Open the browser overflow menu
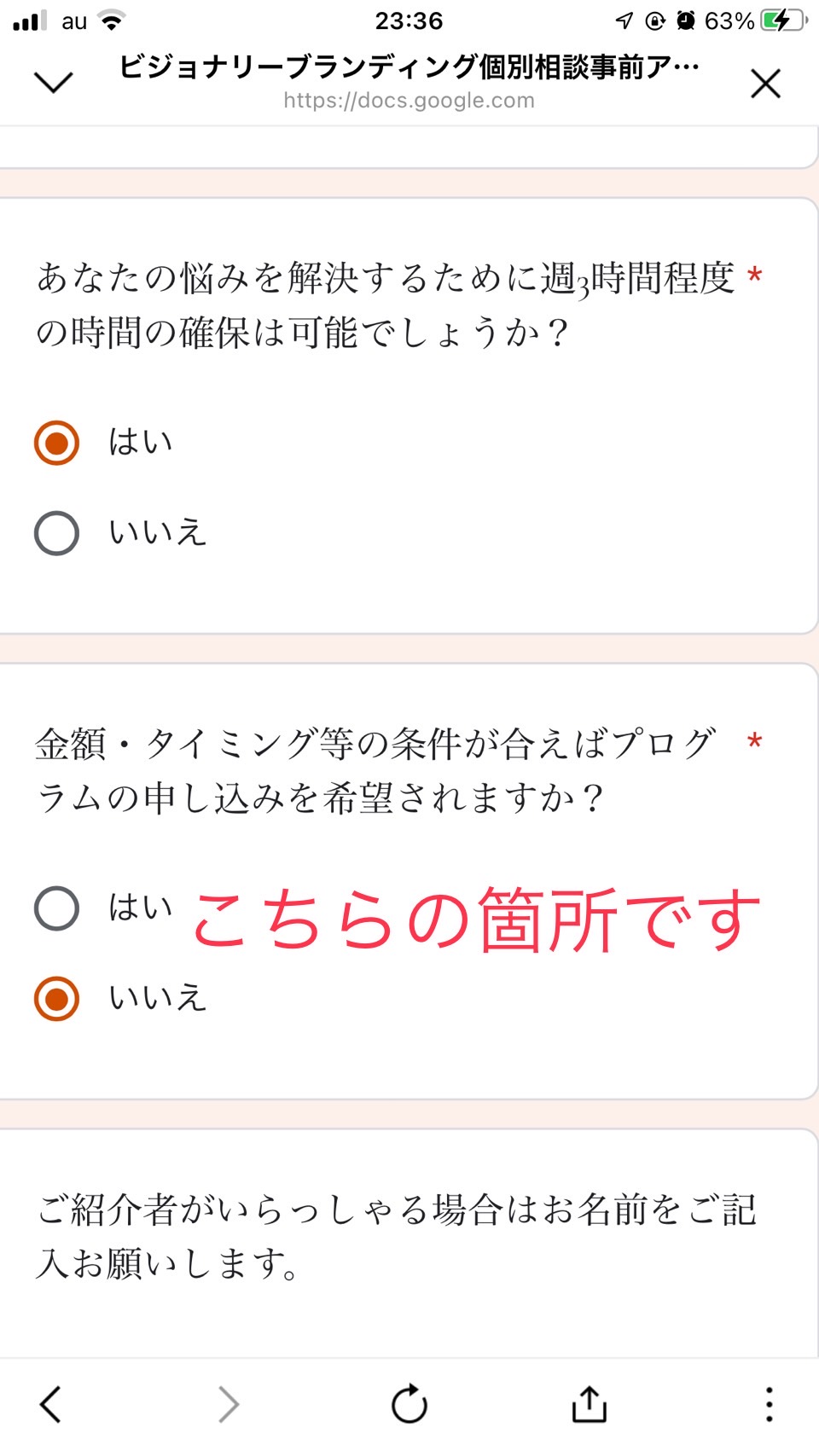819x1456 pixels. (x=769, y=1404)
